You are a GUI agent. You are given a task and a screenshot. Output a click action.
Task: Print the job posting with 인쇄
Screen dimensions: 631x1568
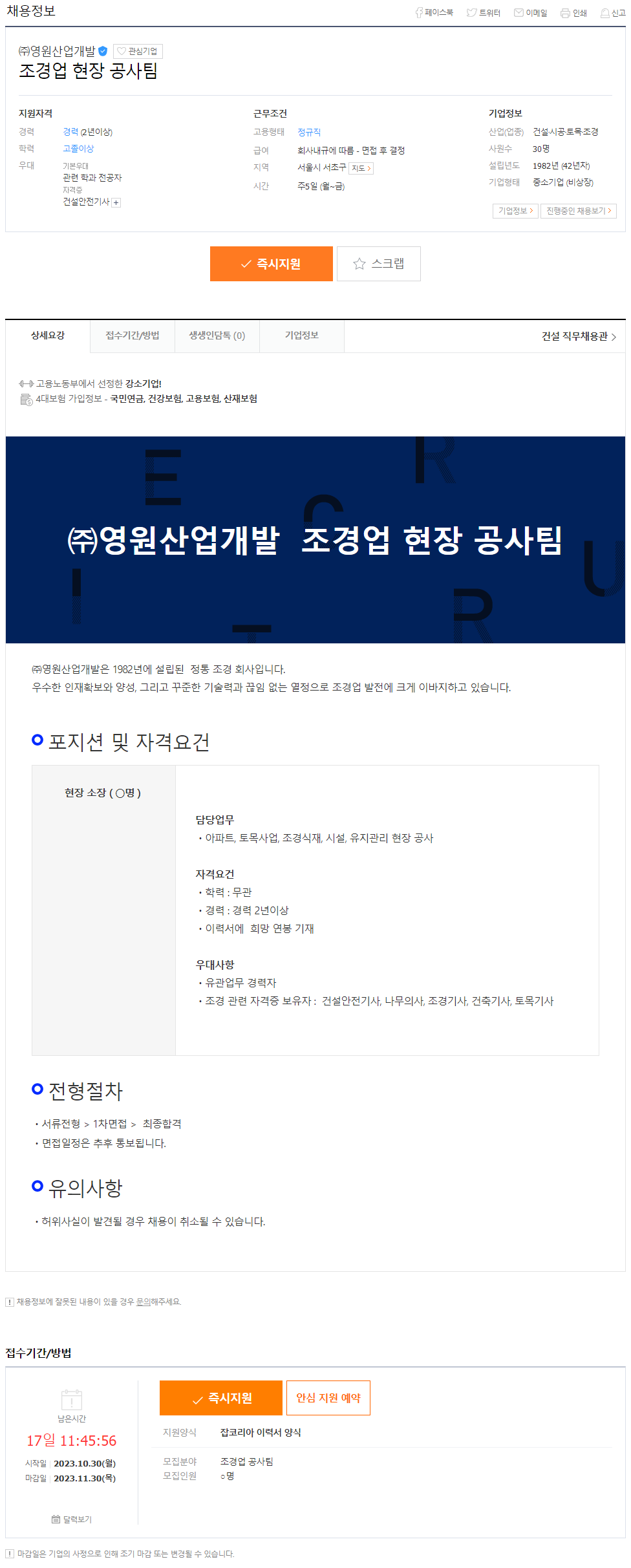[574, 13]
